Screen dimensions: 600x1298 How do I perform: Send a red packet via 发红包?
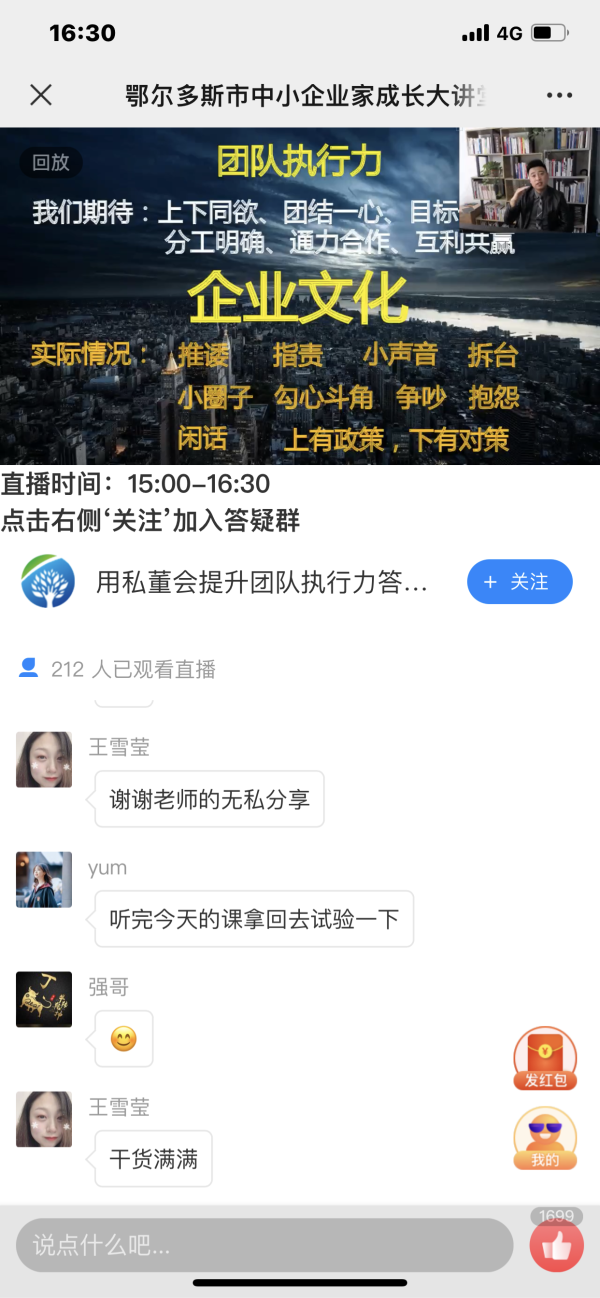[x=545, y=1060]
